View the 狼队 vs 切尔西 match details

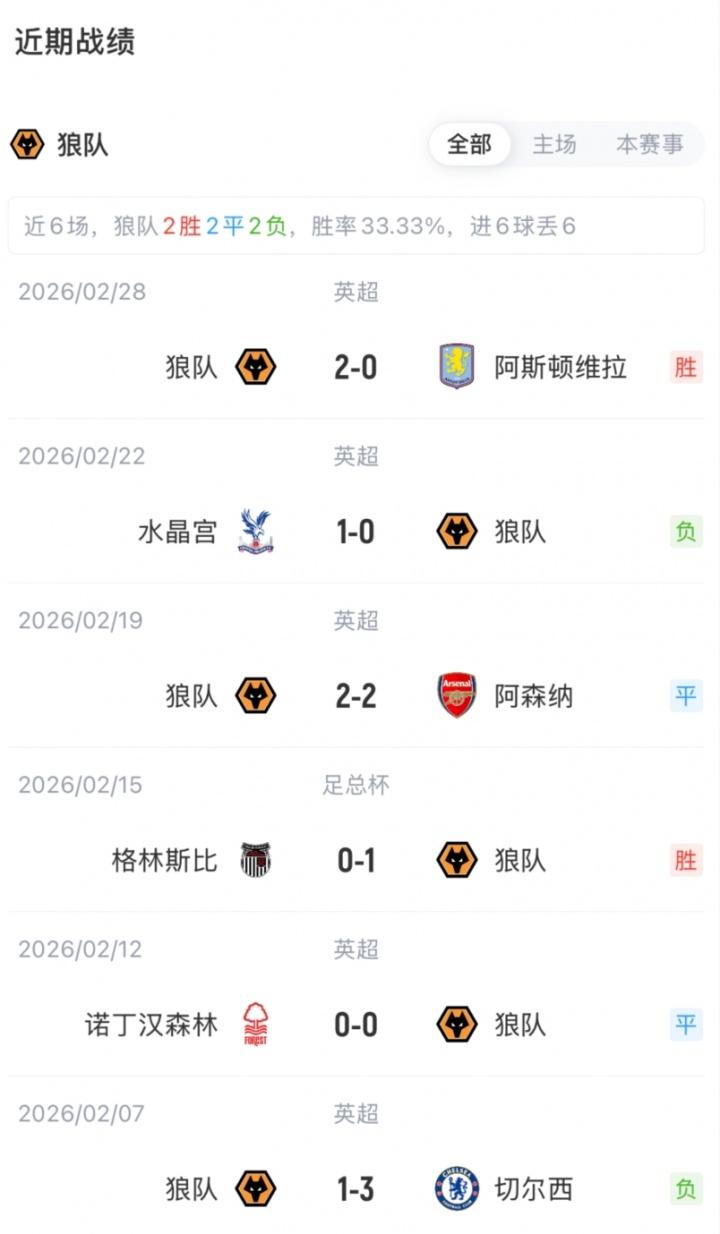click(x=356, y=1189)
